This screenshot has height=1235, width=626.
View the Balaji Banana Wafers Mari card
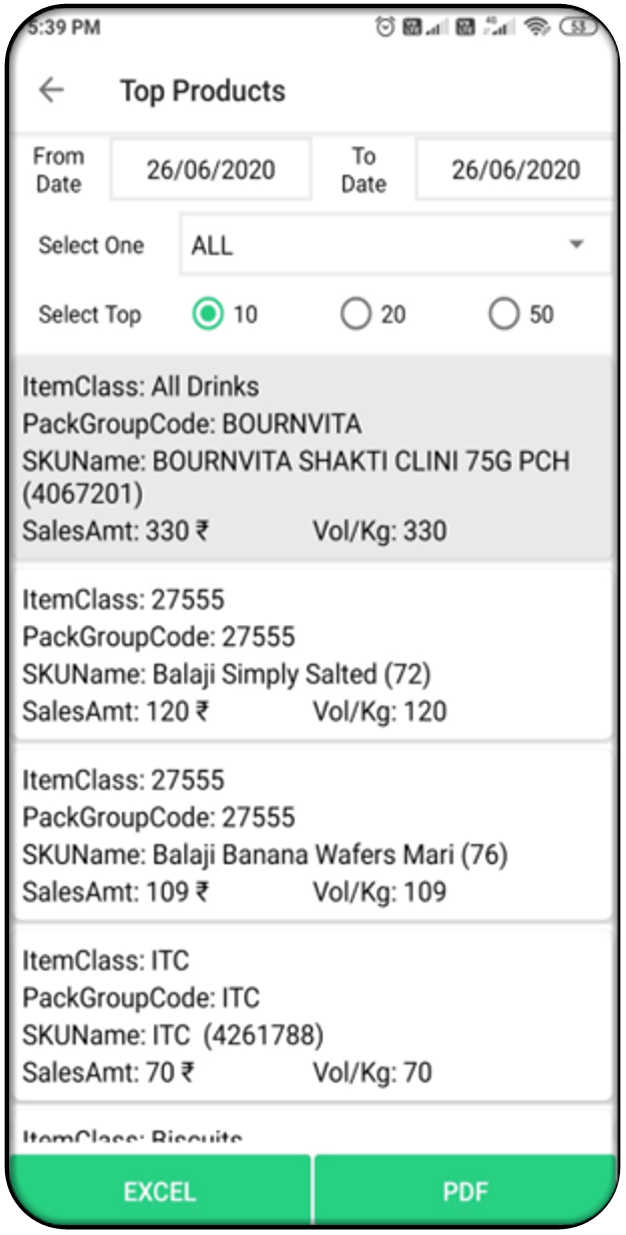coord(312,835)
